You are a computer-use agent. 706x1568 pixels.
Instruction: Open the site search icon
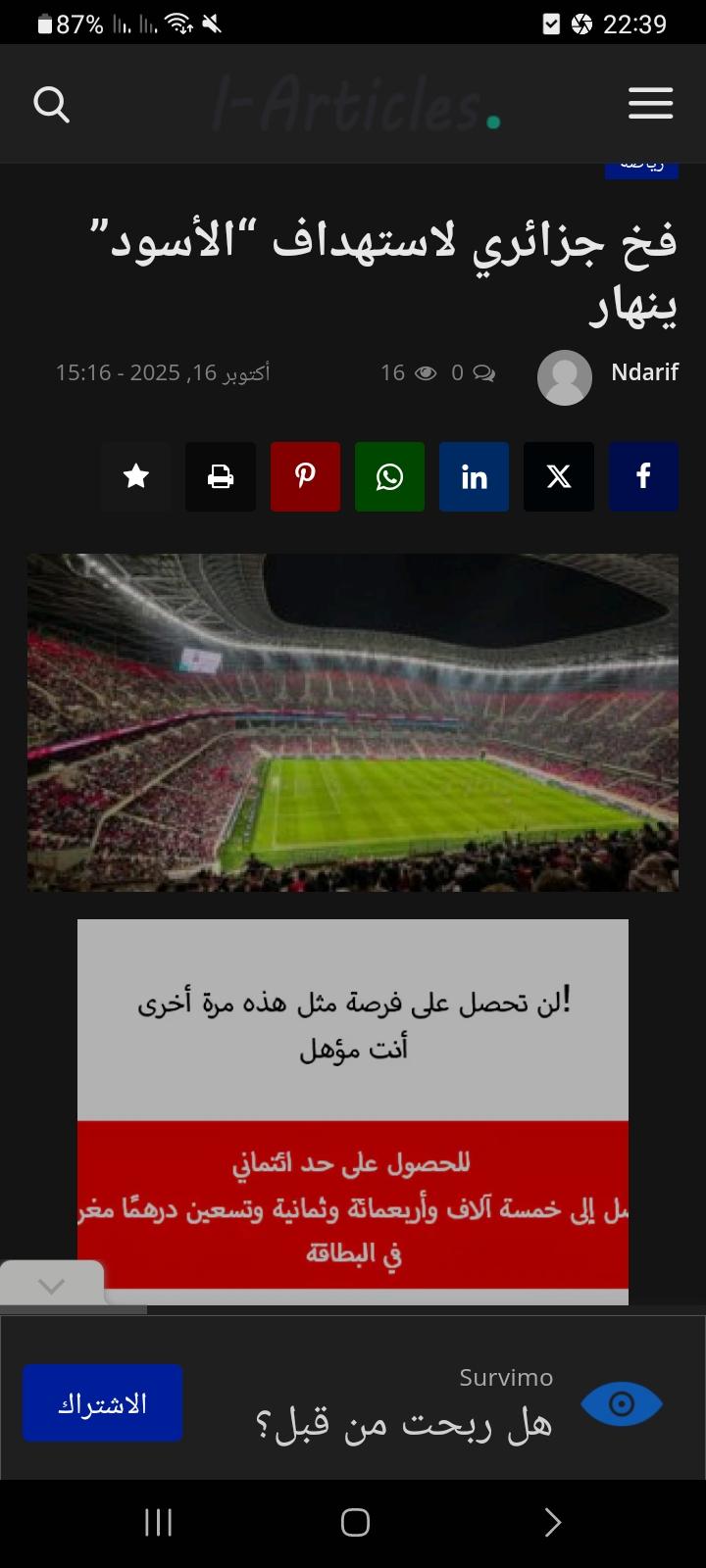tap(51, 104)
